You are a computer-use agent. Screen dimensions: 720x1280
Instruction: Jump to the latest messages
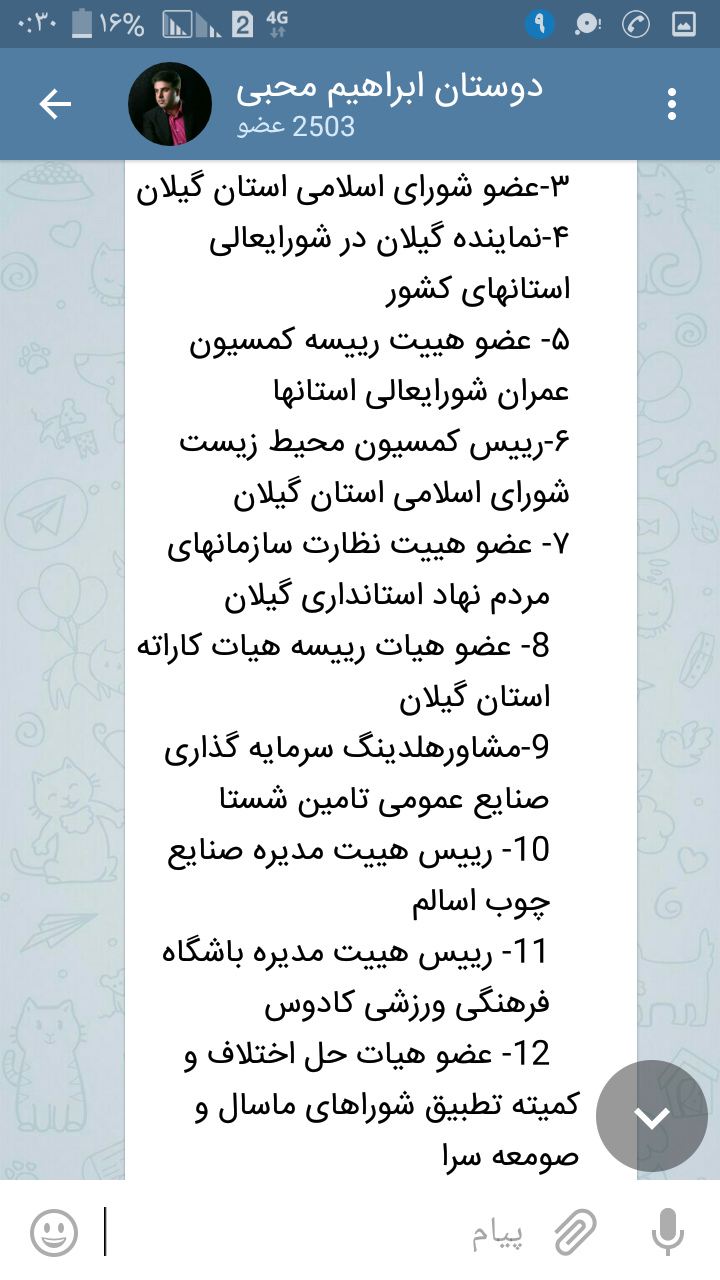point(652,1116)
